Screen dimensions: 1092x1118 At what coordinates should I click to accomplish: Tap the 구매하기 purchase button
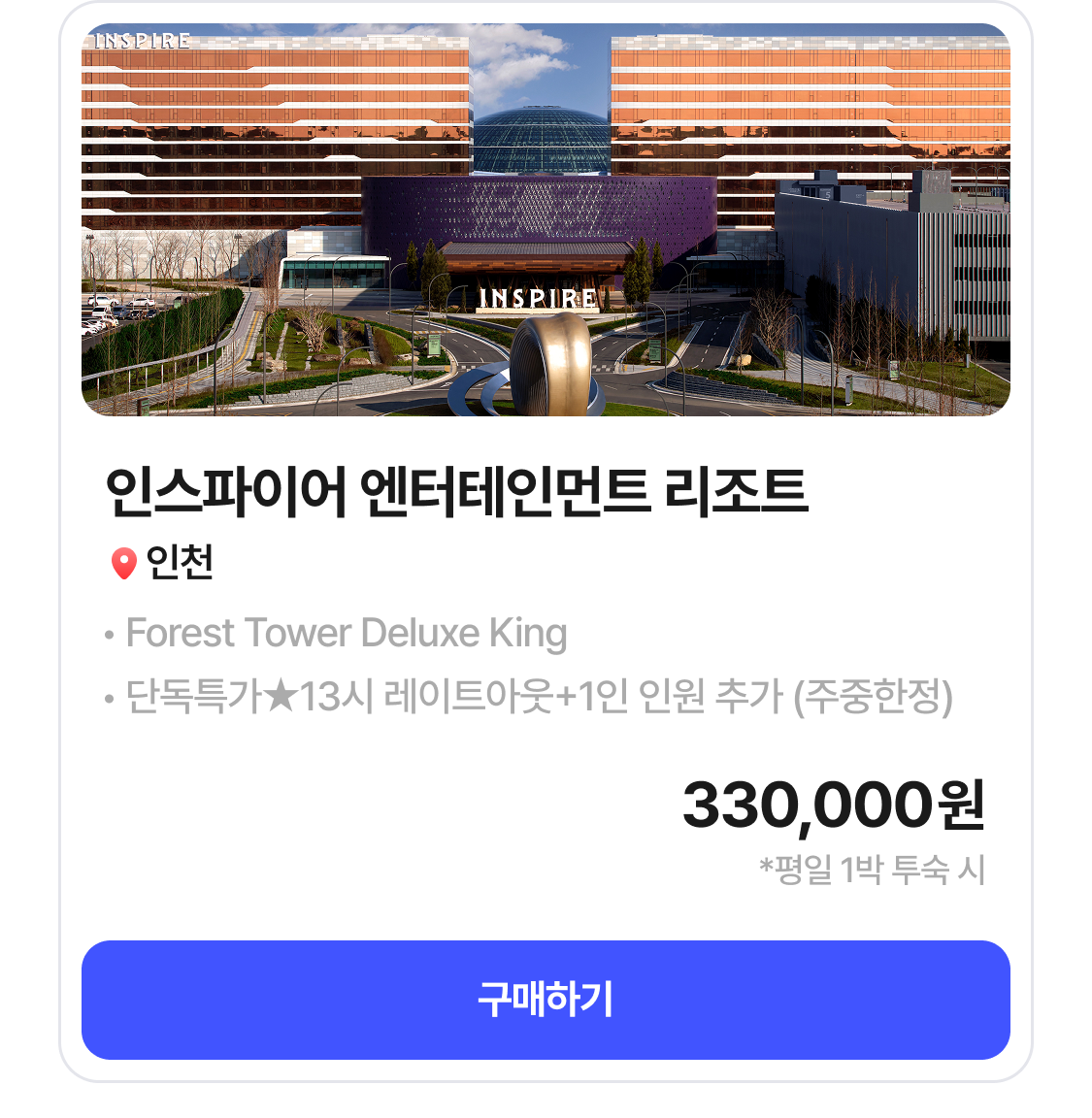click(x=546, y=1000)
